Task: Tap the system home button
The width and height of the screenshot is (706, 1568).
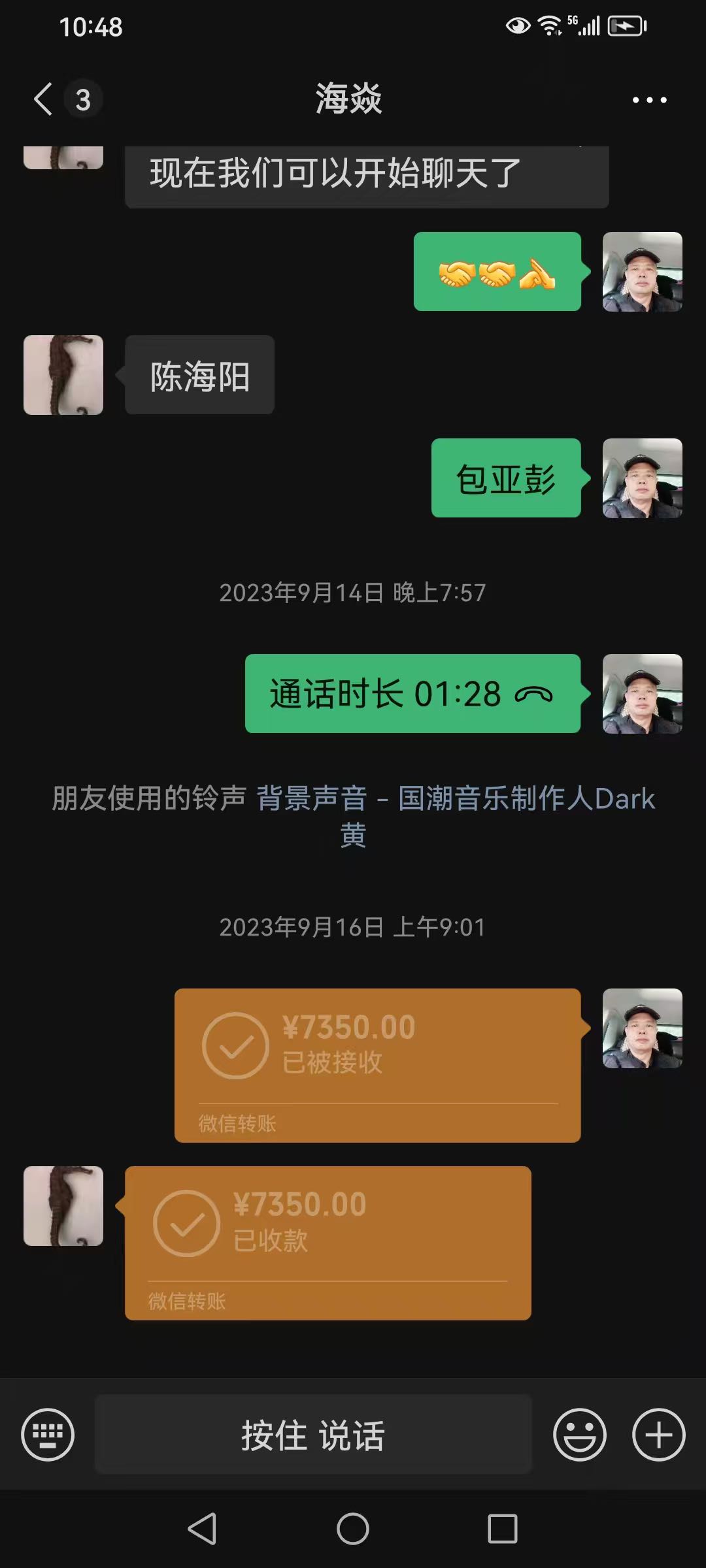Action: pyautogui.click(x=353, y=1529)
